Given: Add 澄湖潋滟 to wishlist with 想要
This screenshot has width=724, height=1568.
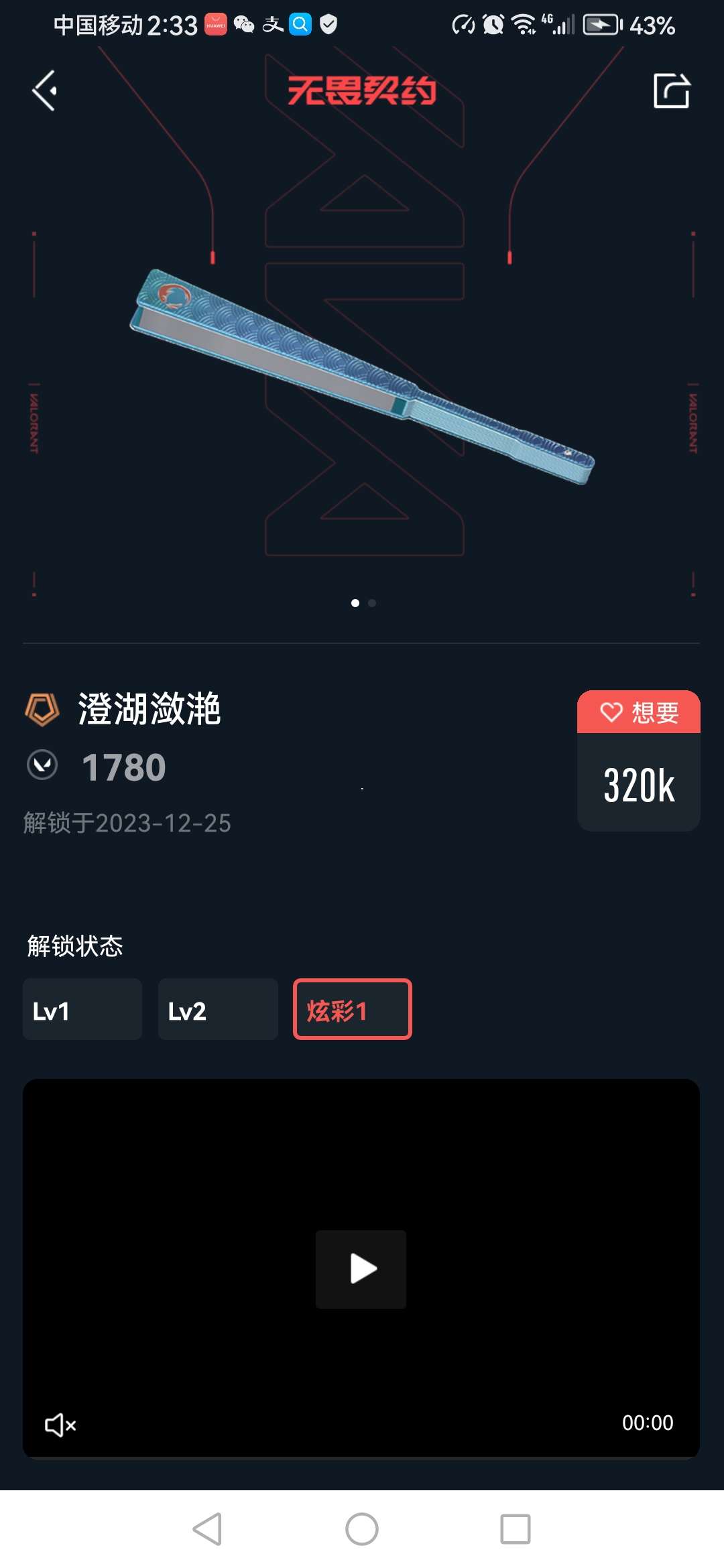Looking at the screenshot, I should pos(638,712).
